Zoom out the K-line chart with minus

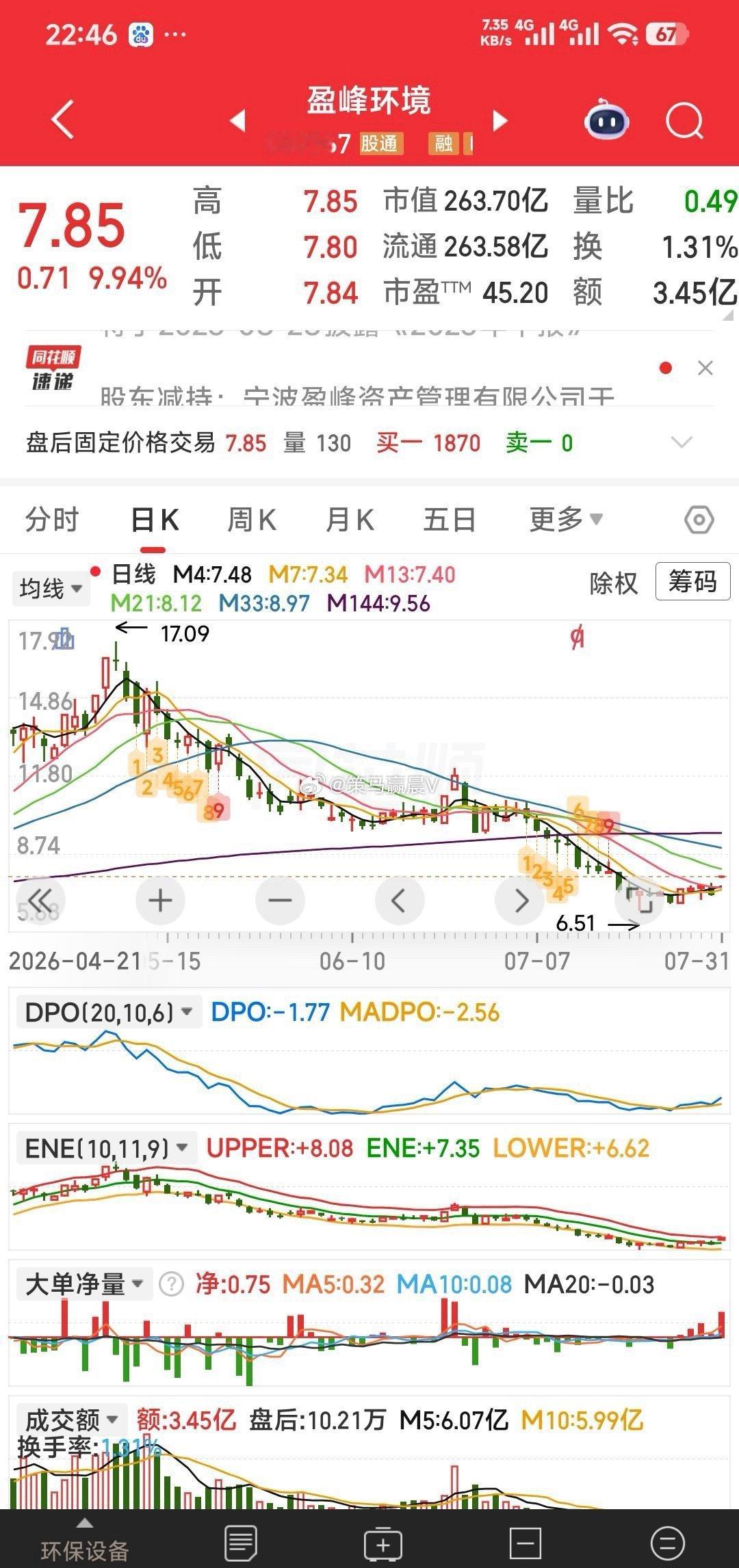281,900
